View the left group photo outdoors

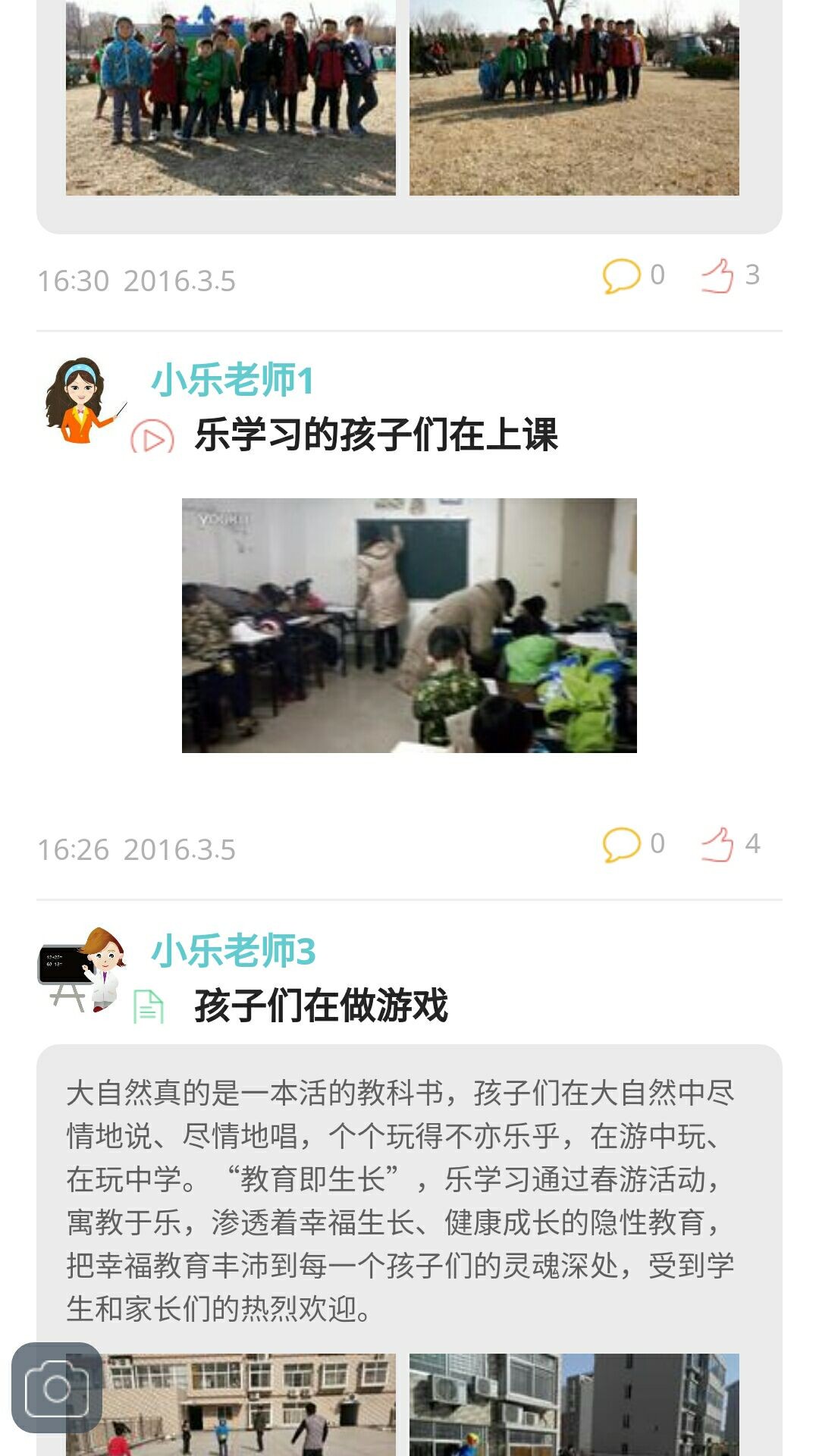click(x=231, y=99)
